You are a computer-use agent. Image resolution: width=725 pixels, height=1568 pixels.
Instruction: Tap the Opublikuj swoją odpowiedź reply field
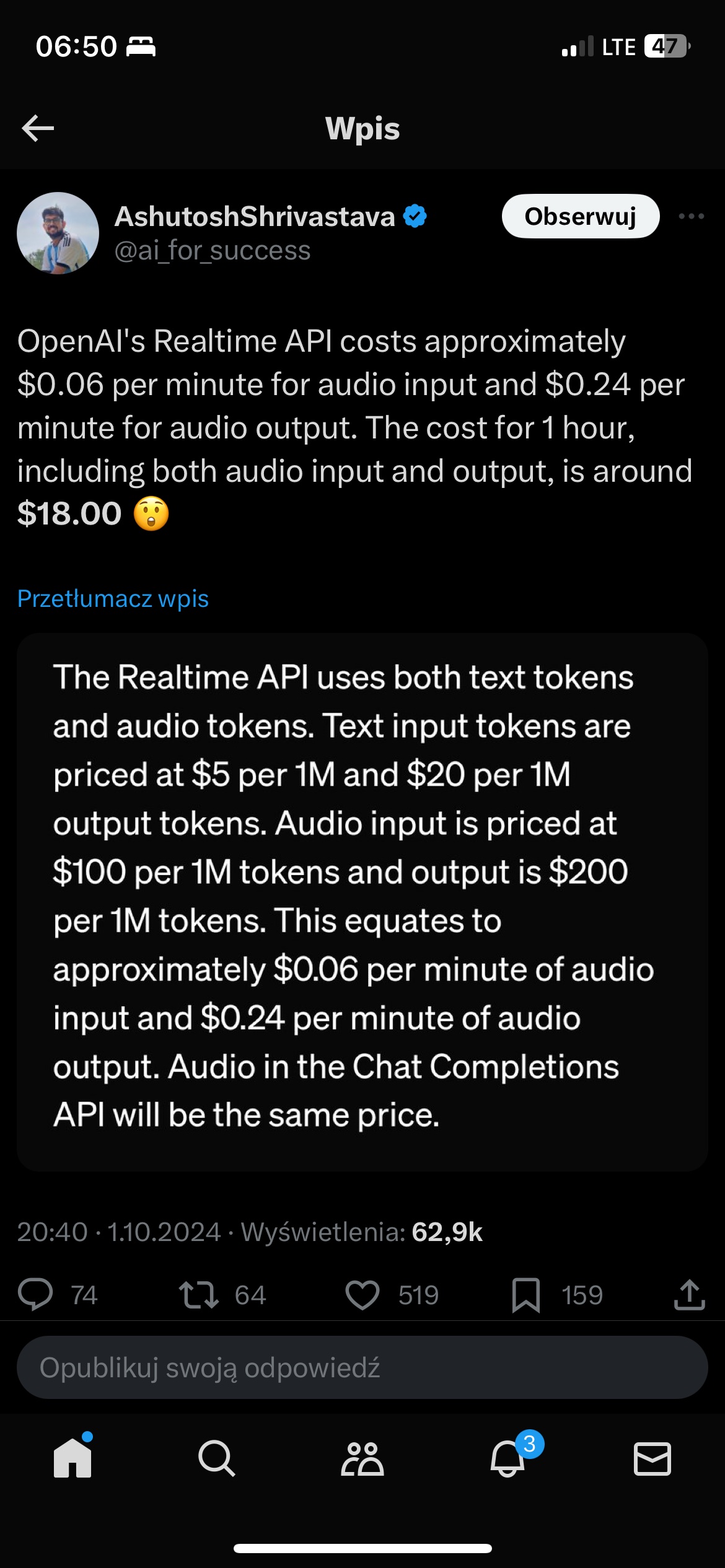(x=362, y=1367)
